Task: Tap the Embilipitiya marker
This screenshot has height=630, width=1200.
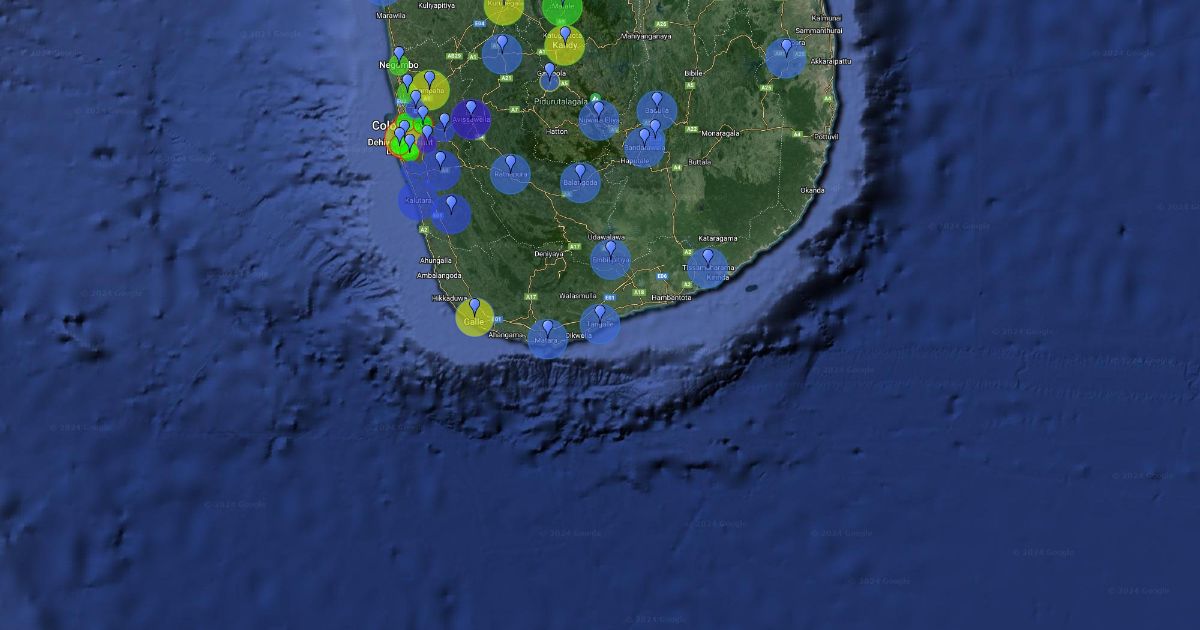Action: [x=610, y=250]
